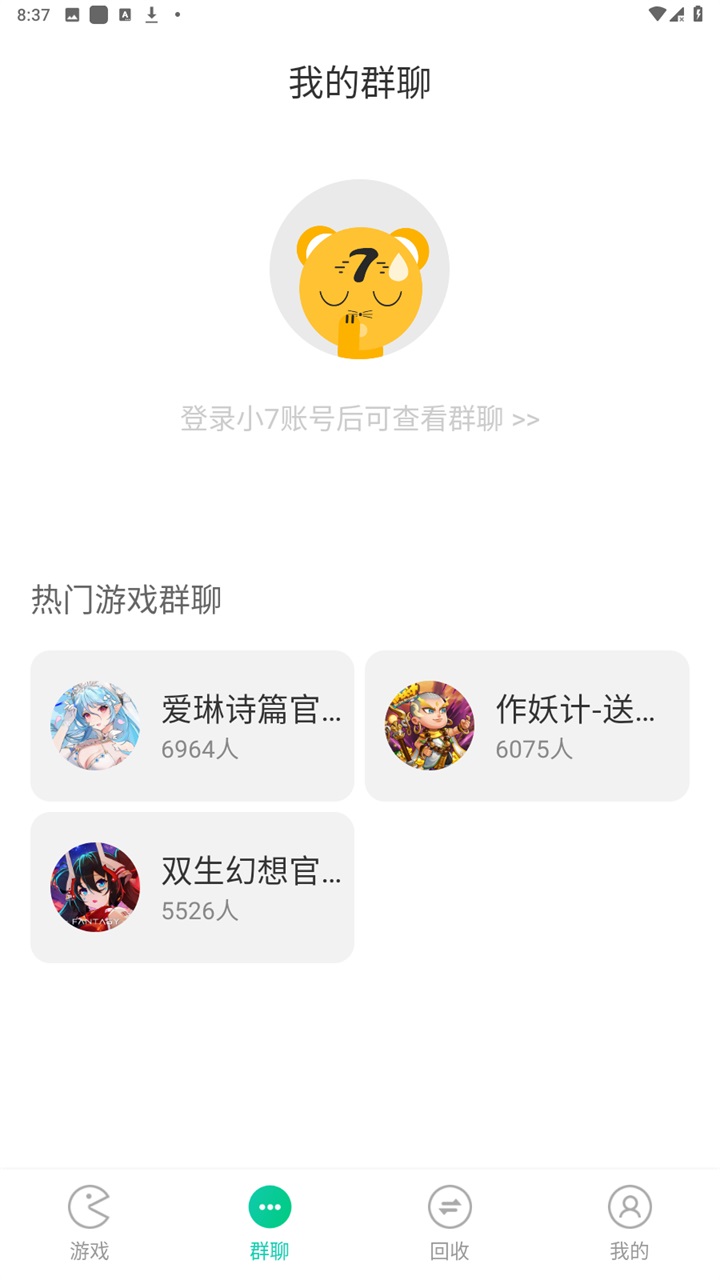The image size is (720, 1280).
Task: Tap the download icon in status bar
Action: pyautogui.click(x=152, y=15)
